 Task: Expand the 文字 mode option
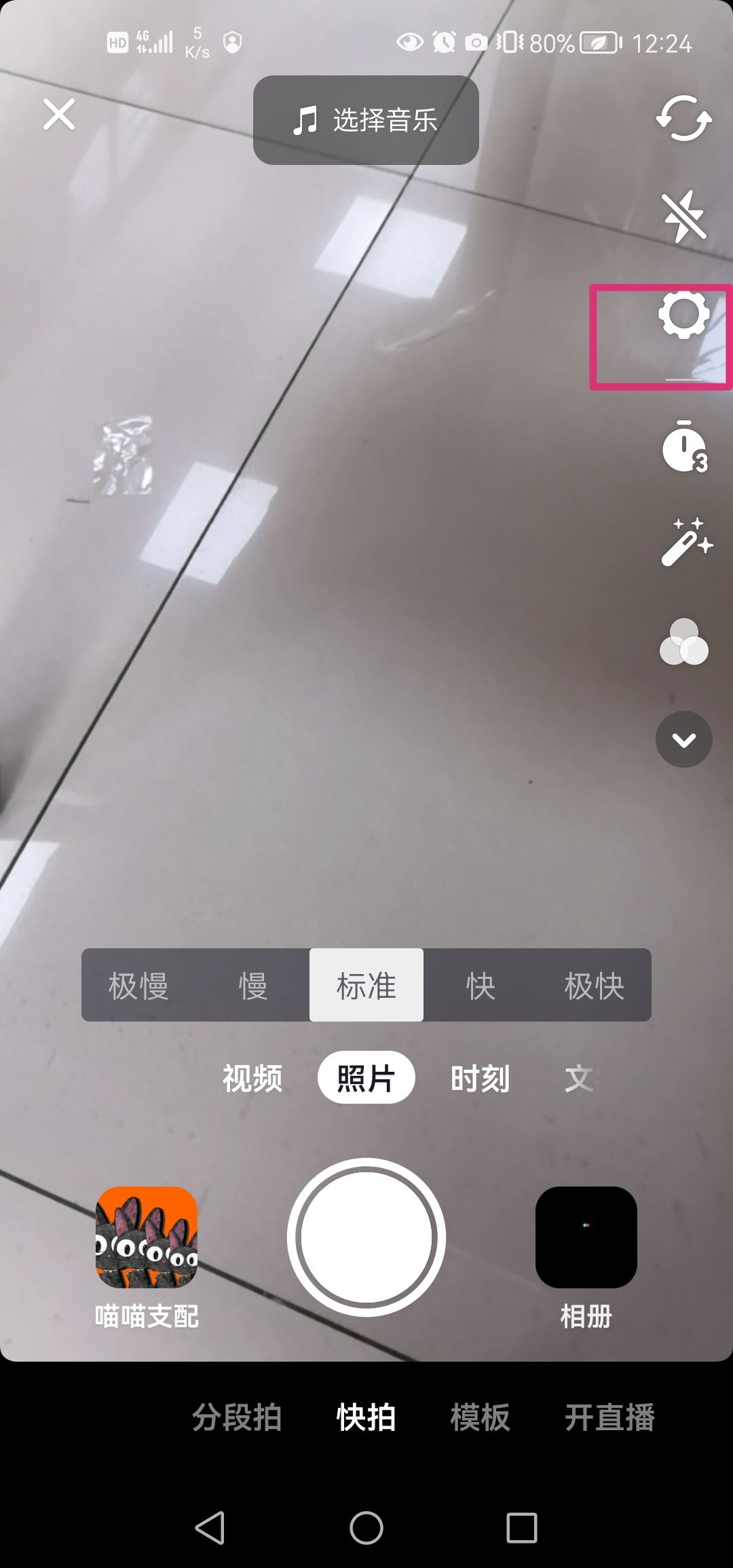[x=580, y=1078]
